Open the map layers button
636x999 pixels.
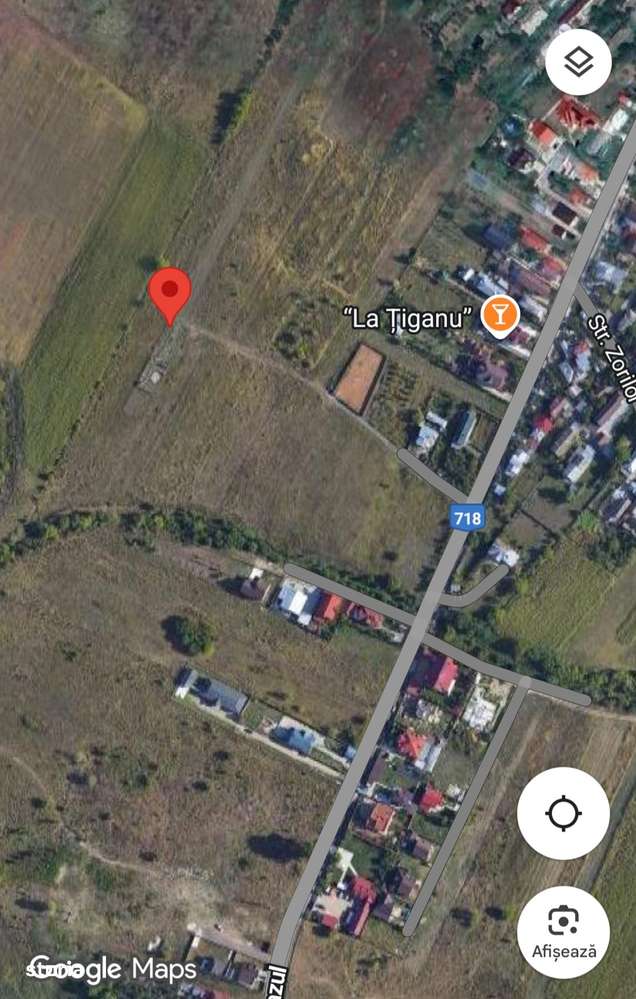pyautogui.click(x=578, y=62)
